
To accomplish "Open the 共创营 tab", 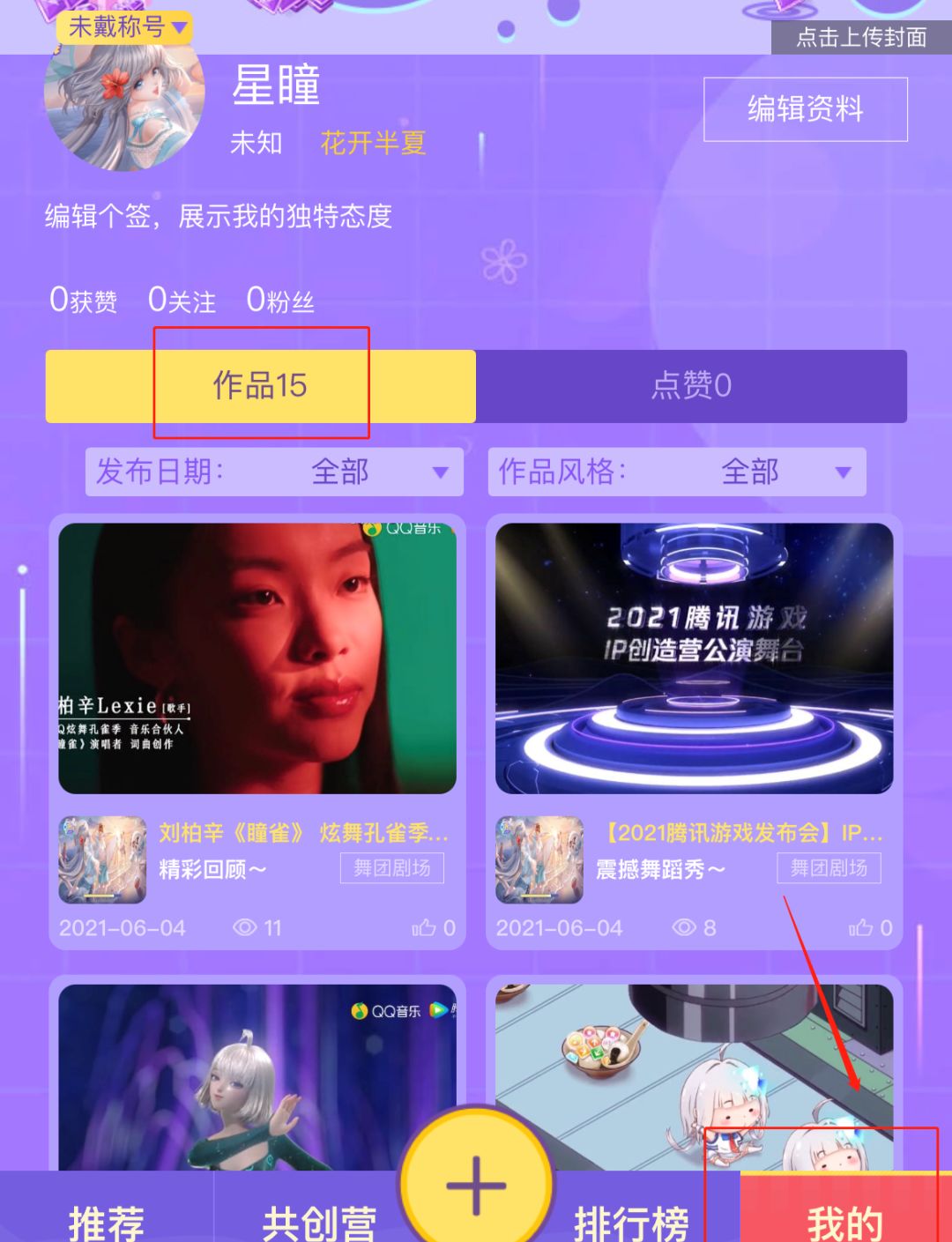I will click(x=319, y=1221).
